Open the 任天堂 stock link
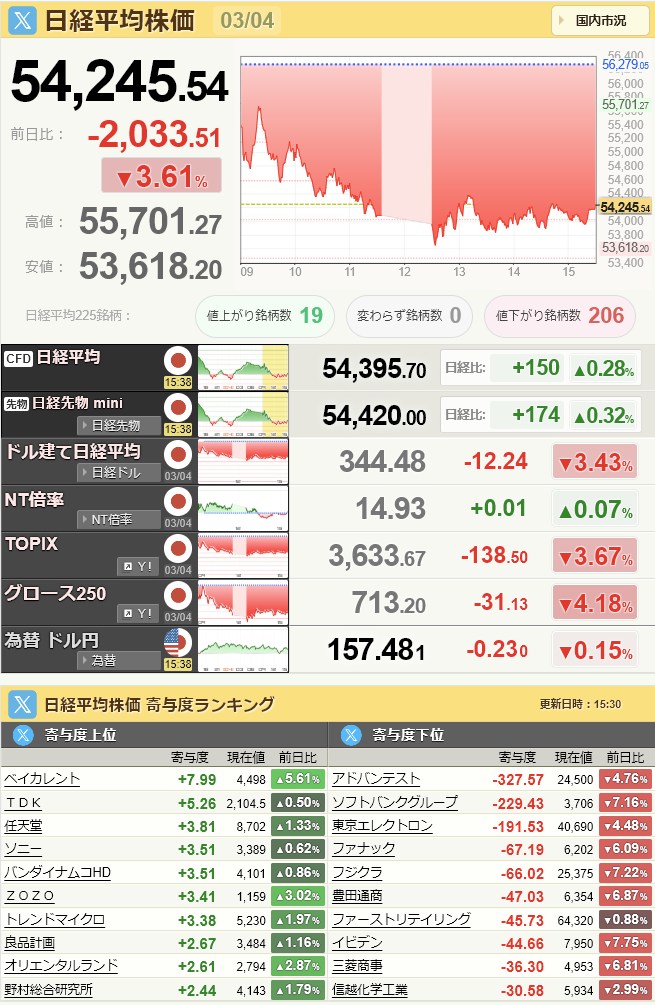The image size is (655, 1005). [23, 826]
